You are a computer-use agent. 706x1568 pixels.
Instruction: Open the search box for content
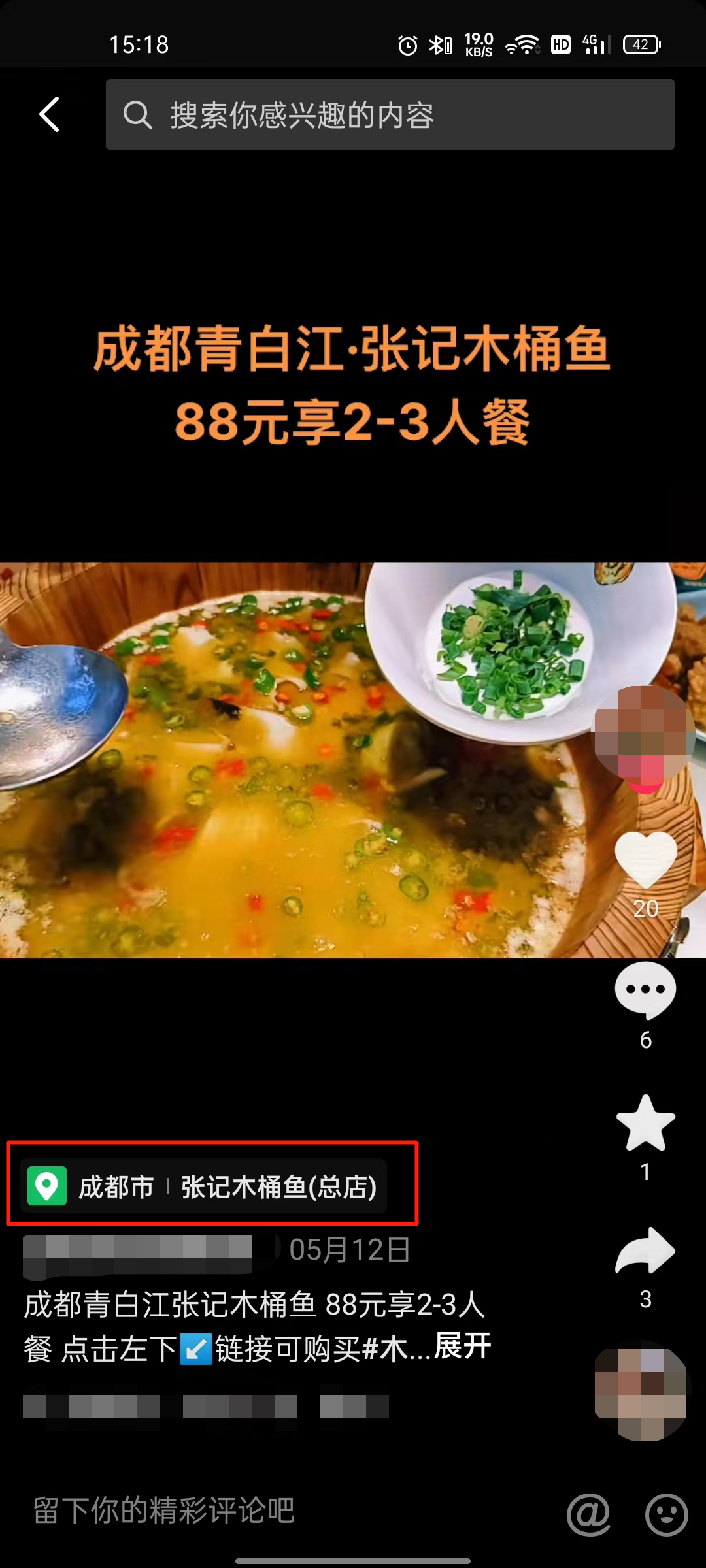click(390, 114)
